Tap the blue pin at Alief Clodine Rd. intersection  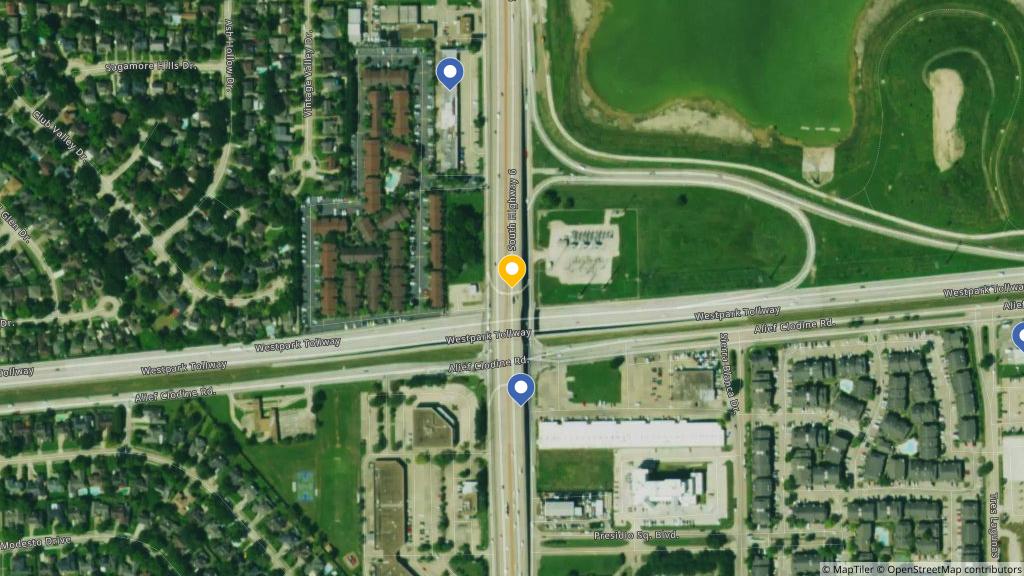coord(520,388)
